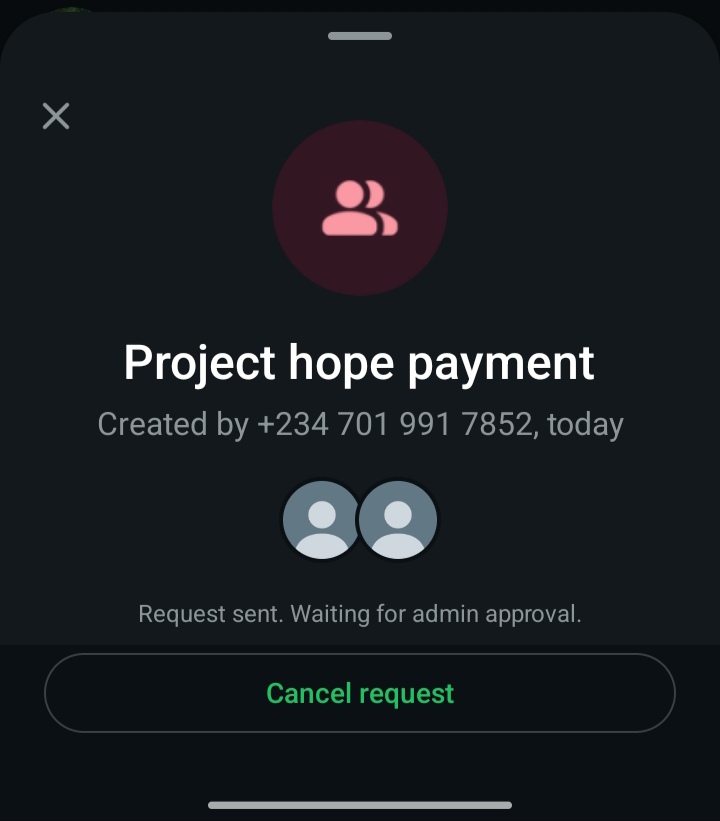Close the group invite sheet

point(56,116)
